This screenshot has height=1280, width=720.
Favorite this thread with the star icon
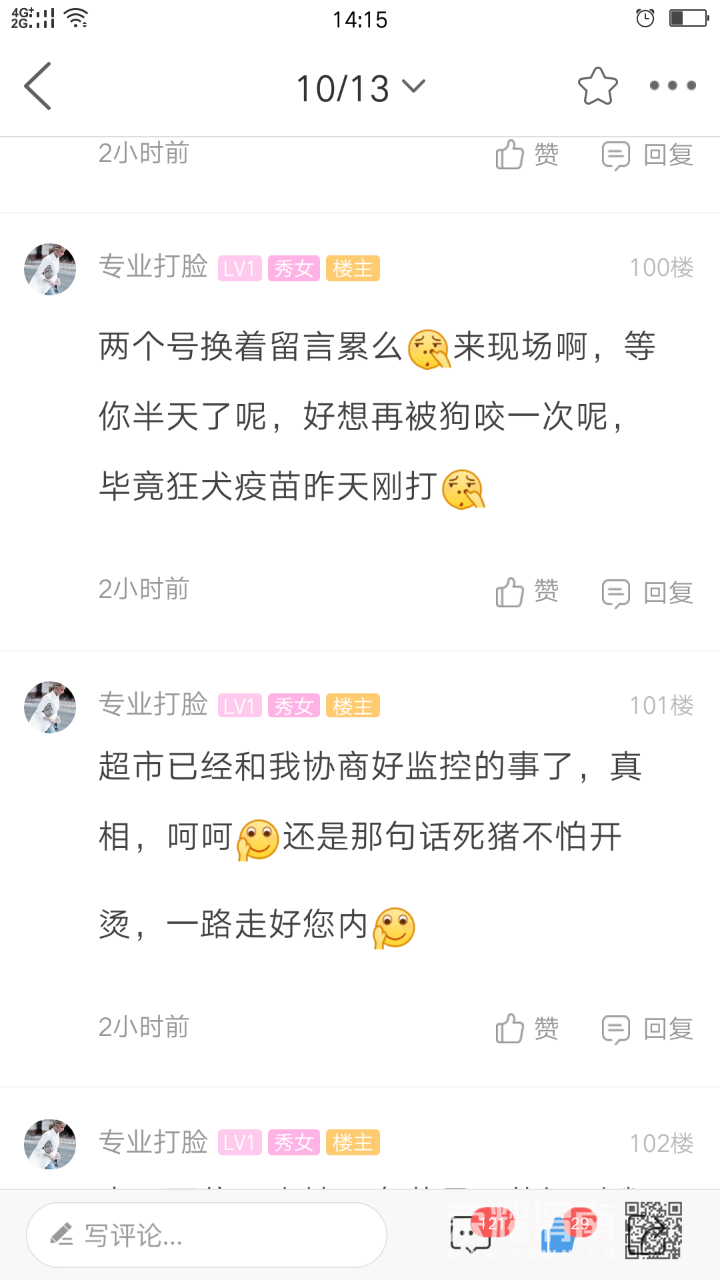click(x=598, y=87)
